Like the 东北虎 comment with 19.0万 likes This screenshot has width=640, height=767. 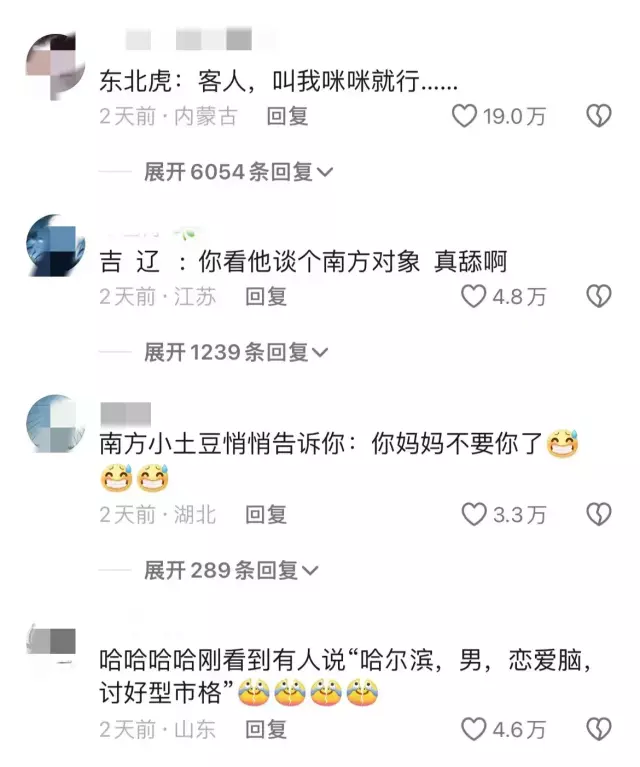click(x=465, y=116)
